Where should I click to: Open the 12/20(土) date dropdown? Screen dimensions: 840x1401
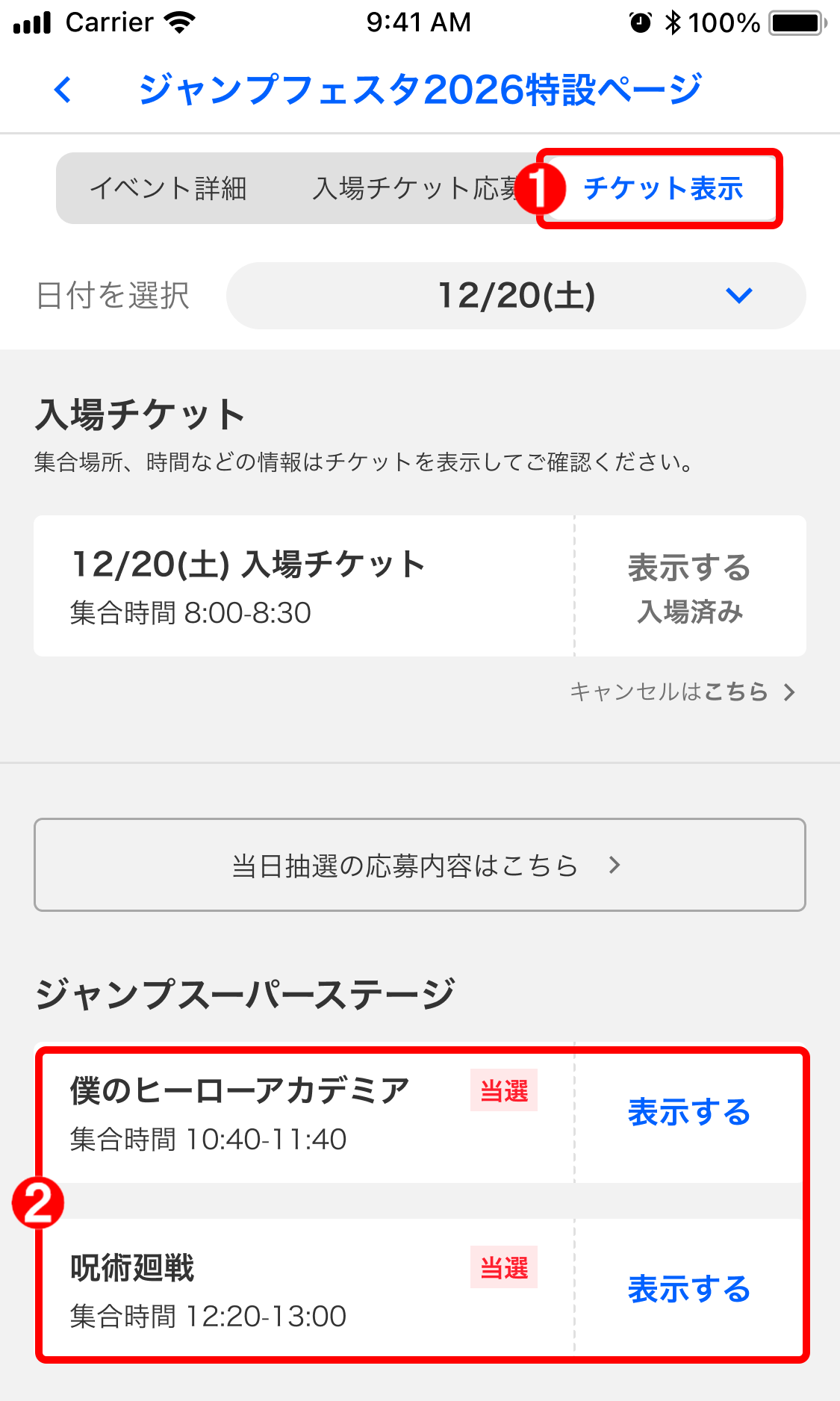click(x=516, y=296)
